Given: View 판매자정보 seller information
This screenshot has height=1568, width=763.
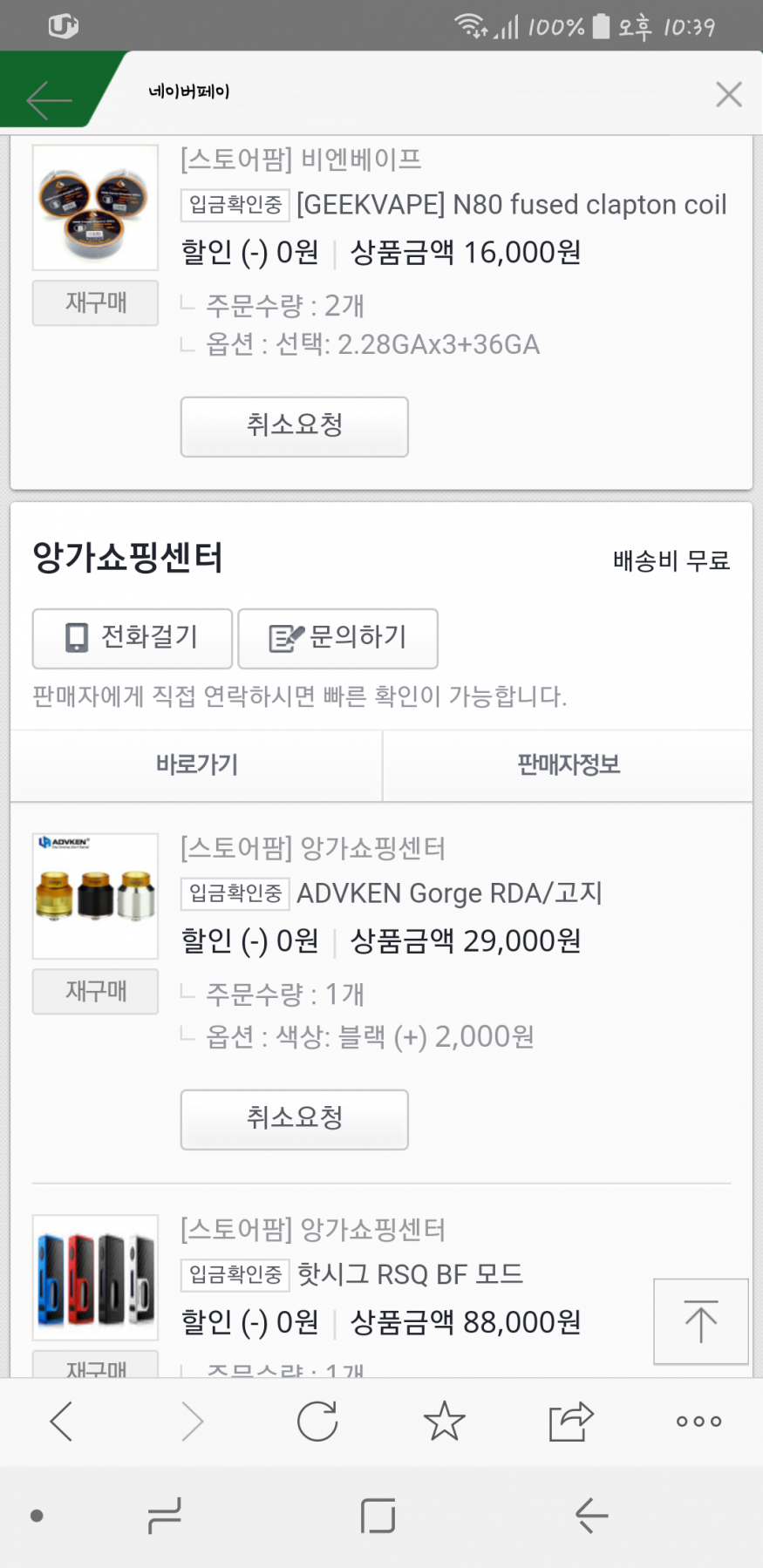Looking at the screenshot, I should click(568, 765).
